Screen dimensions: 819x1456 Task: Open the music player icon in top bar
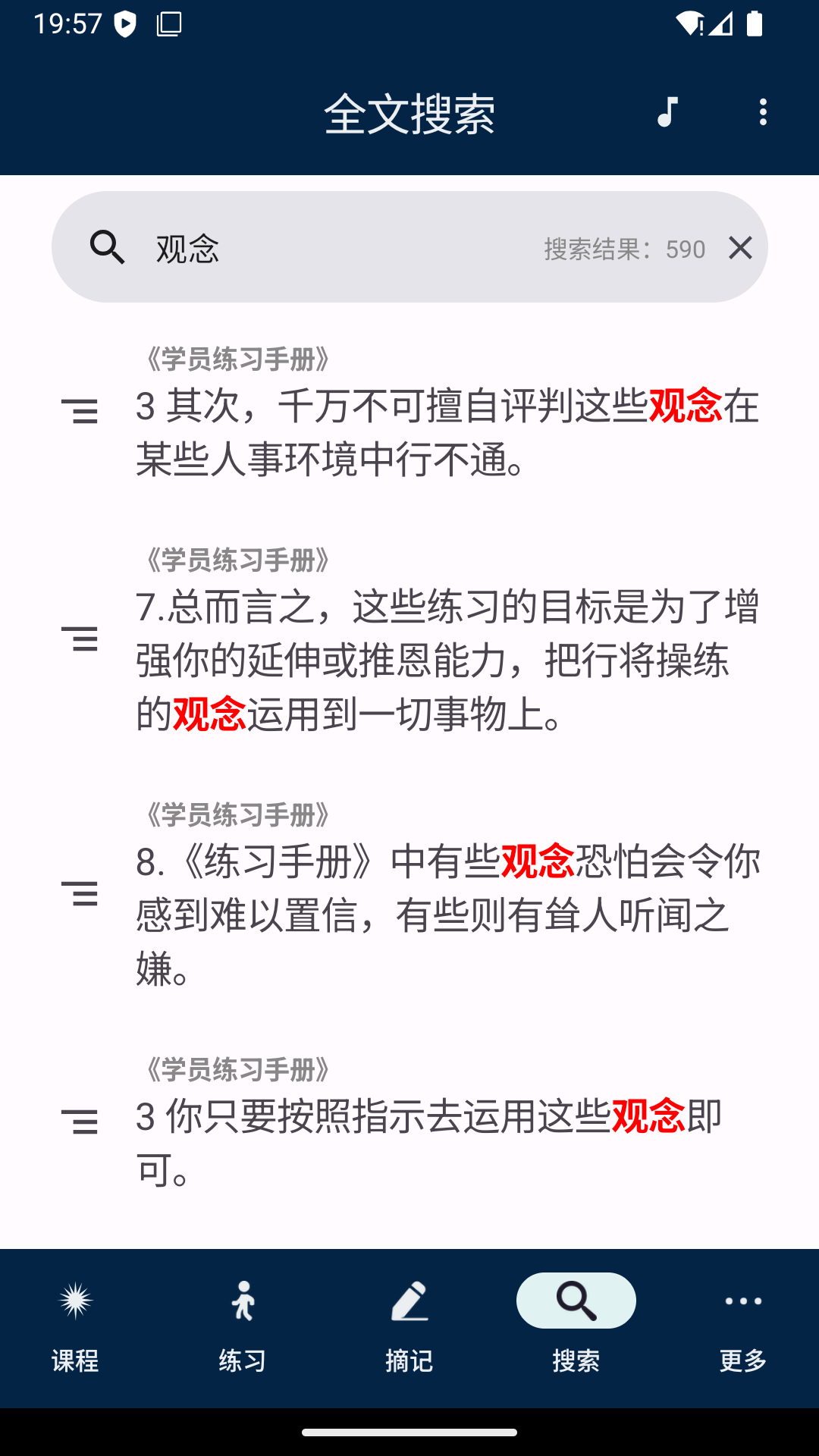(x=666, y=114)
